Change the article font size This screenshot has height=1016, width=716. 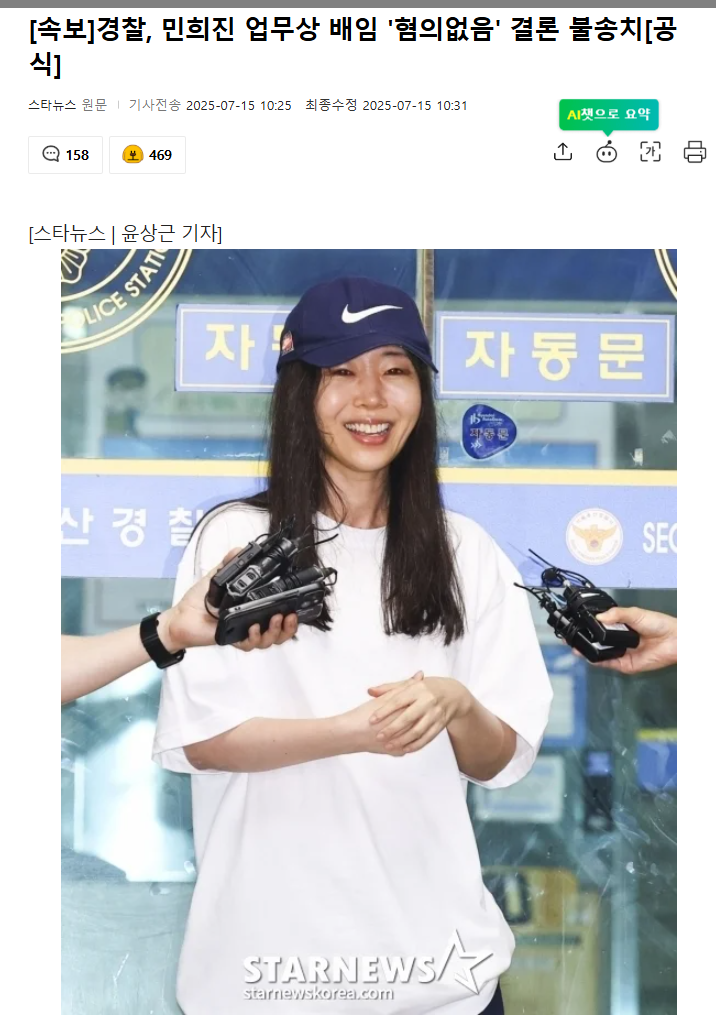(651, 152)
